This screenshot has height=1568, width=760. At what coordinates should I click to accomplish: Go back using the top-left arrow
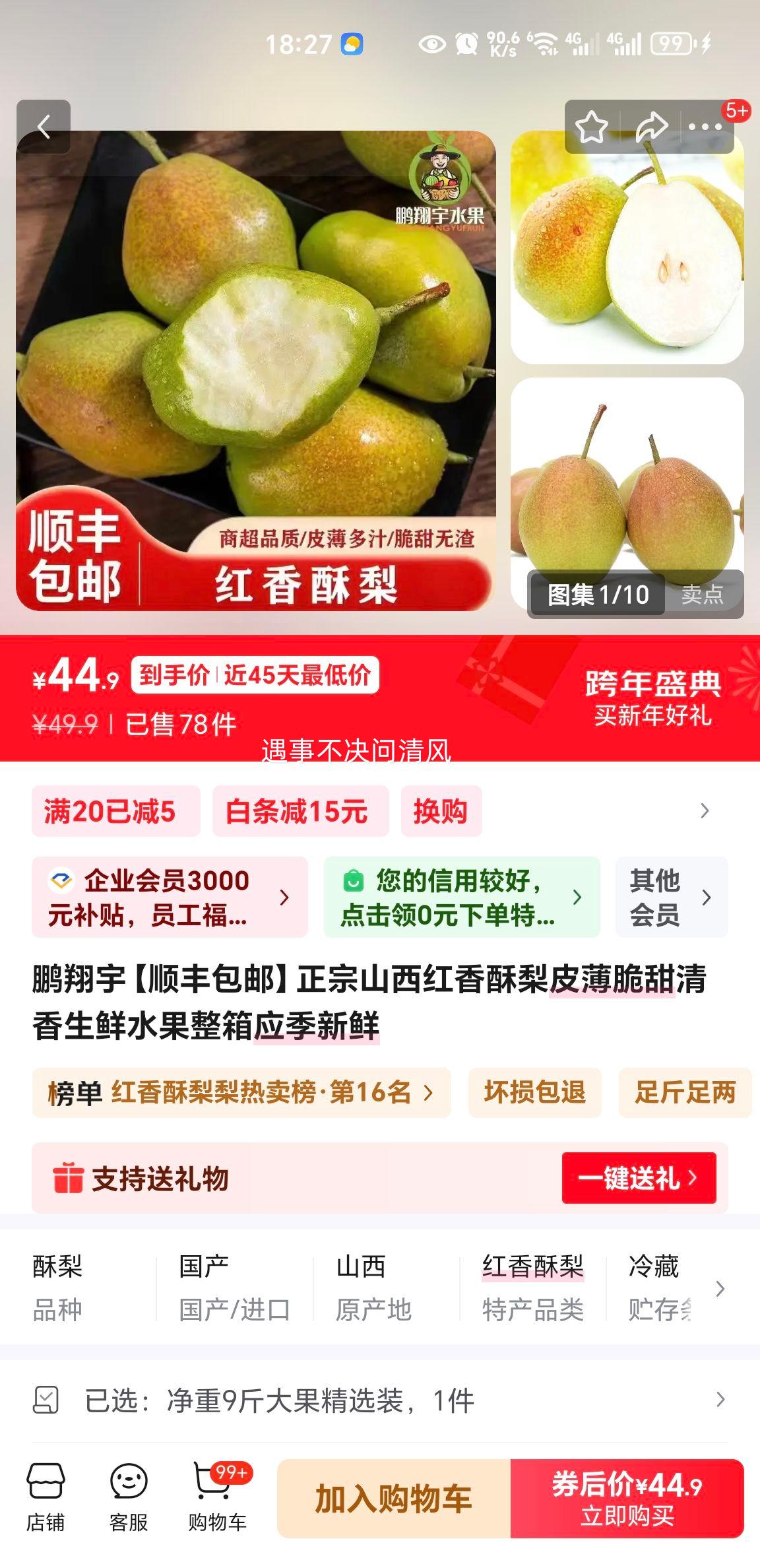click(x=44, y=127)
